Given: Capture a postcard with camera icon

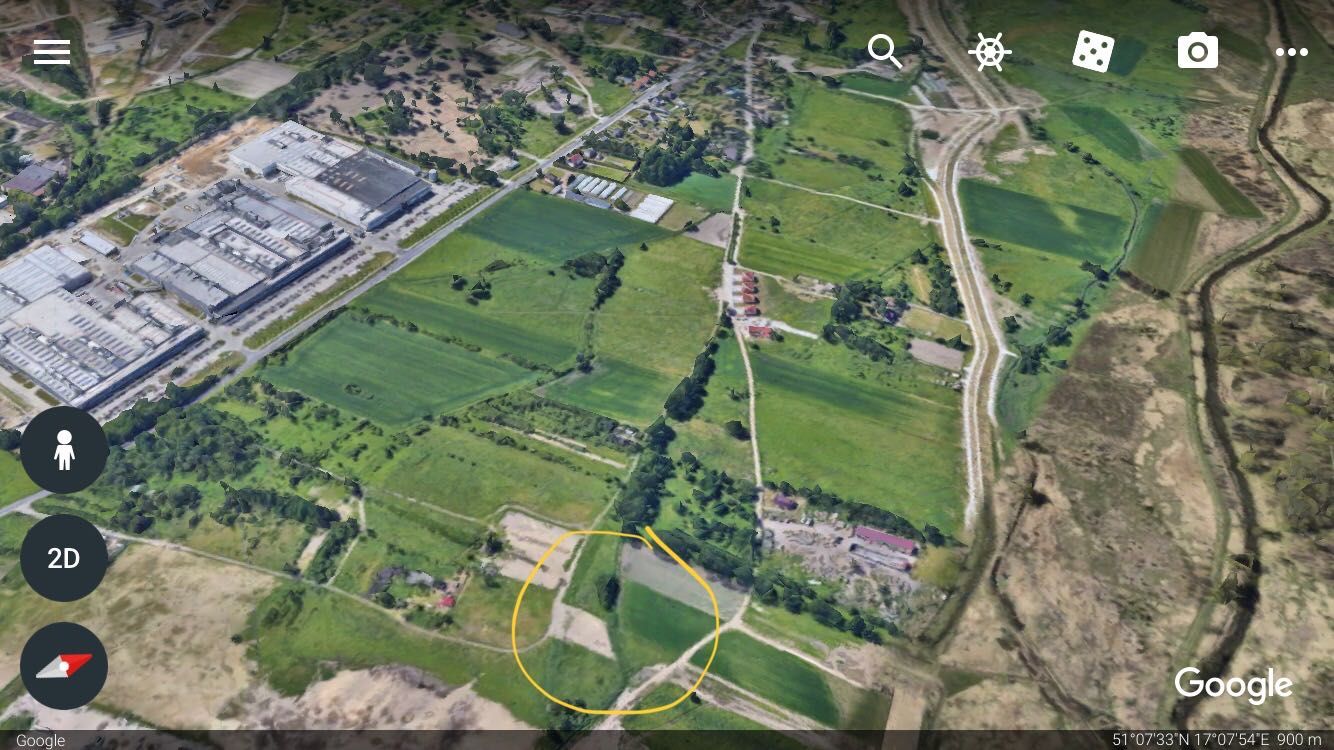Looking at the screenshot, I should [x=1197, y=51].
